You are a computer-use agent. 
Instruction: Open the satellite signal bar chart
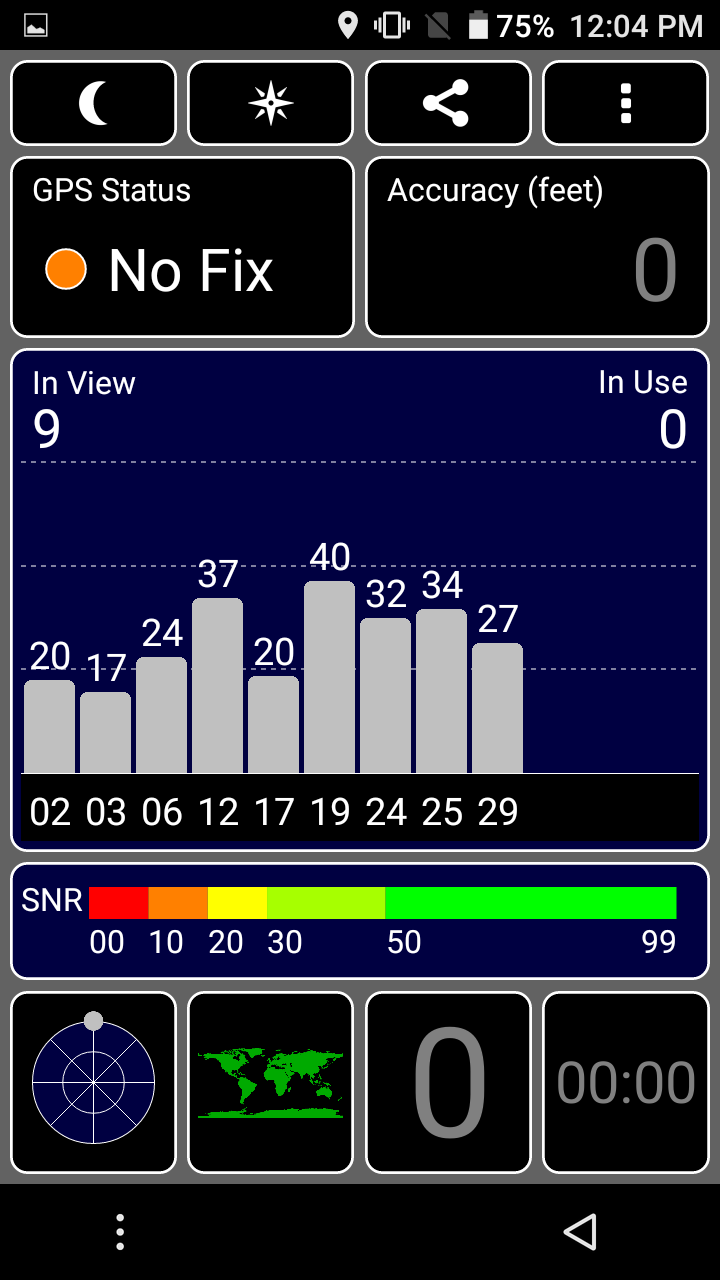click(x=360, y=600)
